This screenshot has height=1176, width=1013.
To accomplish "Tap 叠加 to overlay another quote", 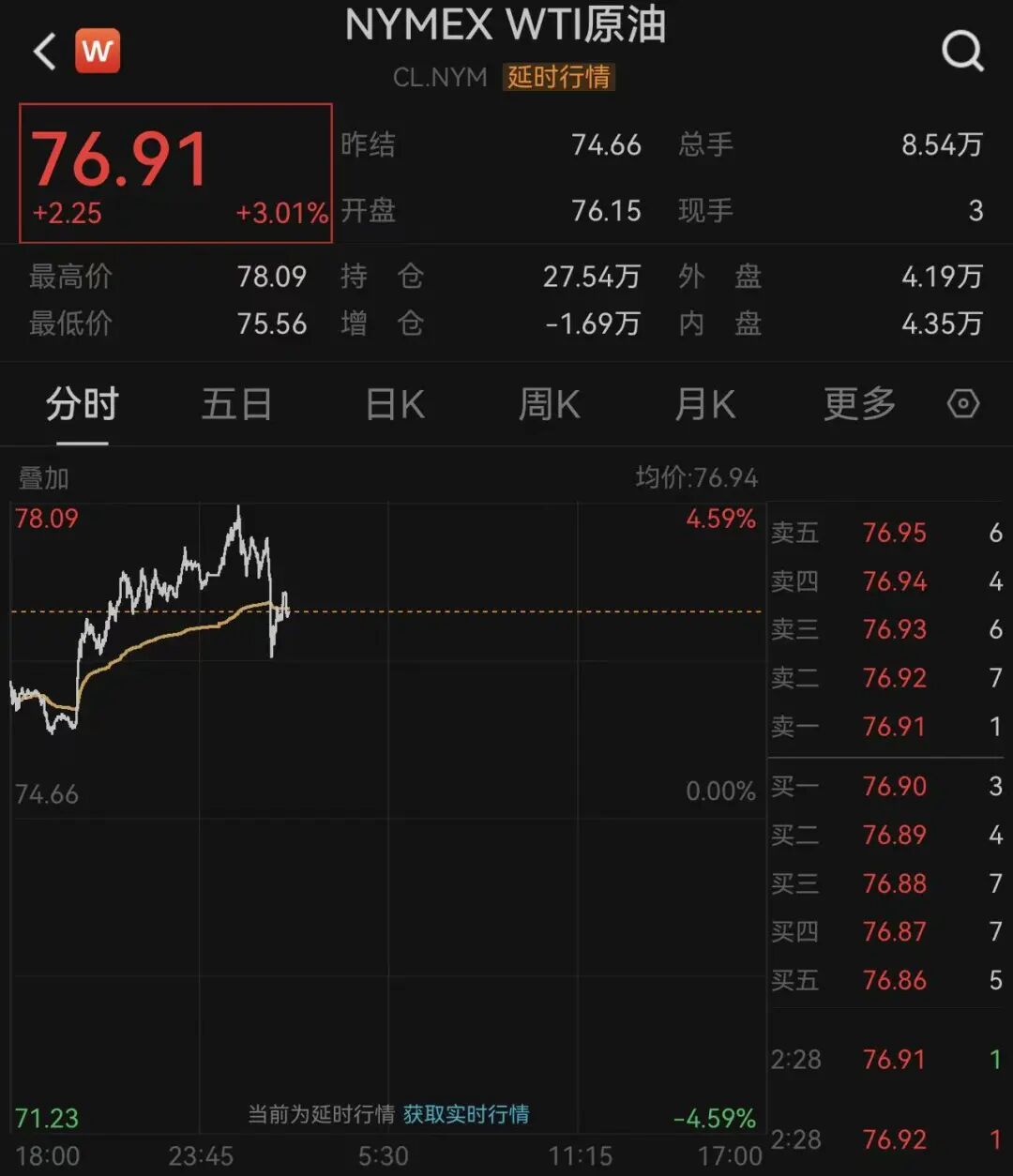I will [x=44, y=478].
